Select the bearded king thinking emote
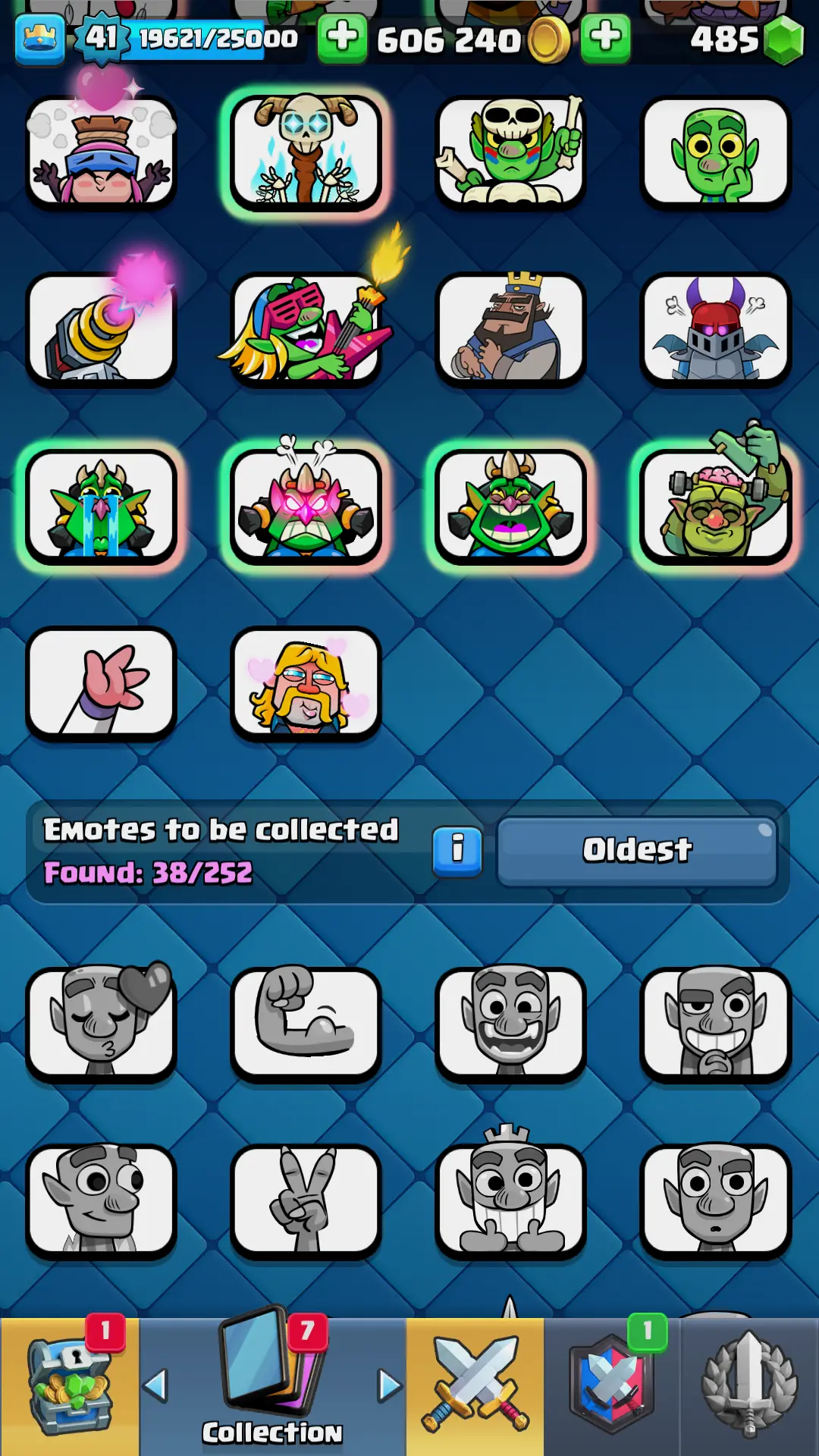 click(x=510, y=328)
